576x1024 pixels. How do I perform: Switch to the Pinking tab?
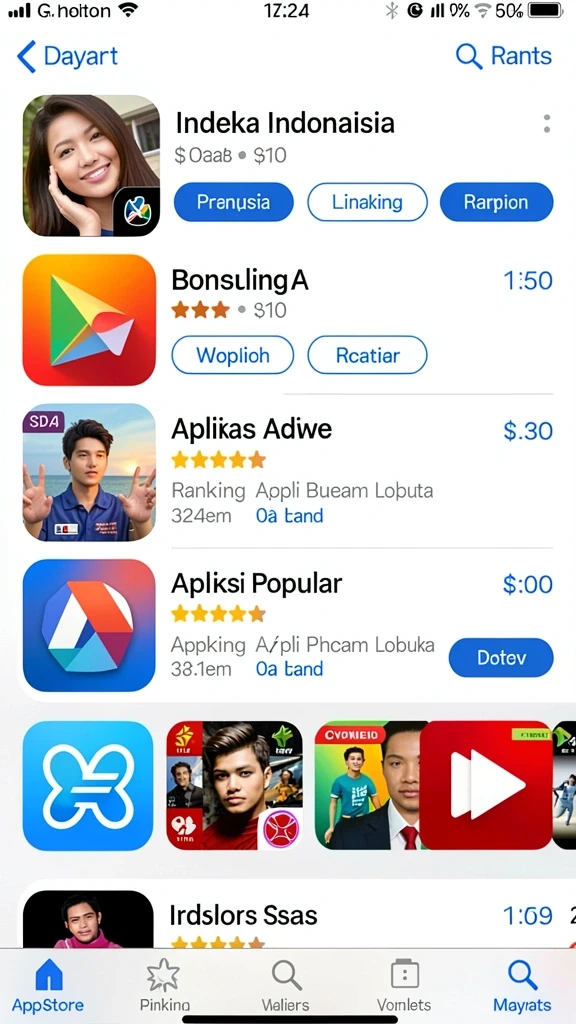click(165, 985)
